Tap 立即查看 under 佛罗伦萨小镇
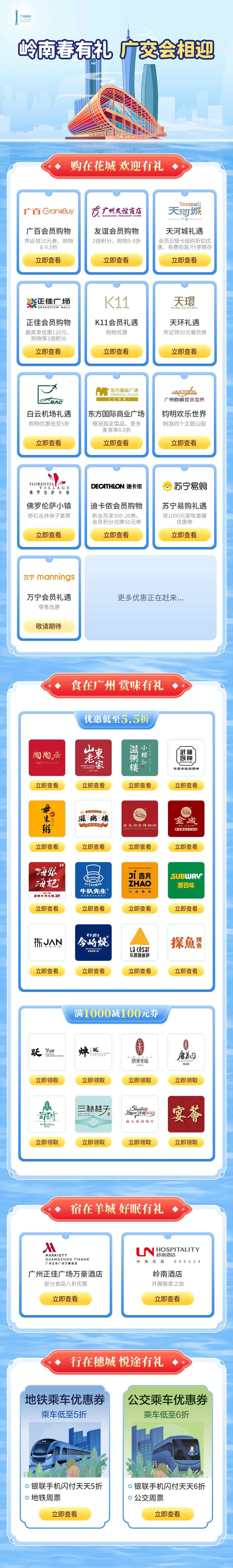 pos(48,535)
